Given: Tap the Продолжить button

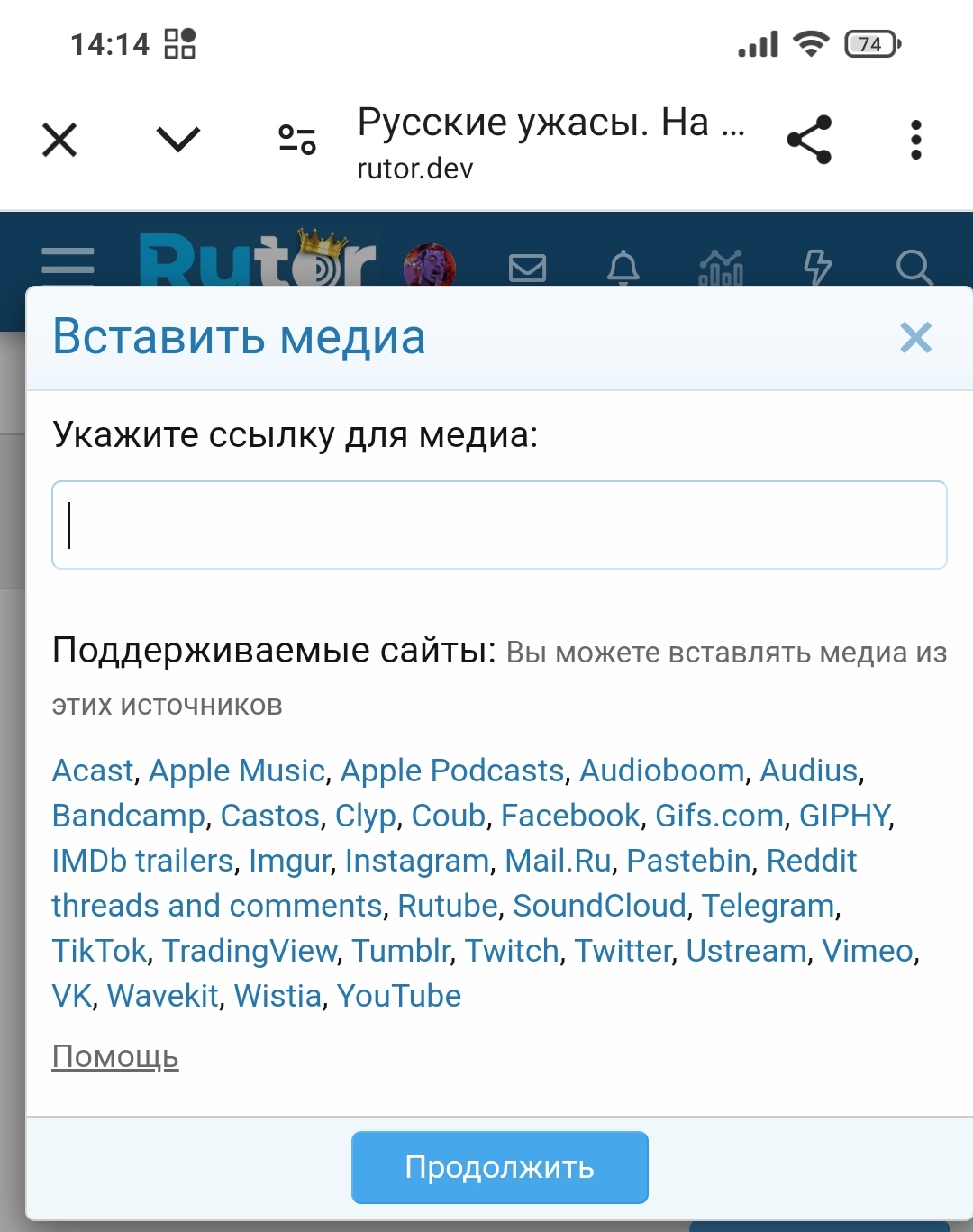Looking at the screenshot, I should (499, 1167).
